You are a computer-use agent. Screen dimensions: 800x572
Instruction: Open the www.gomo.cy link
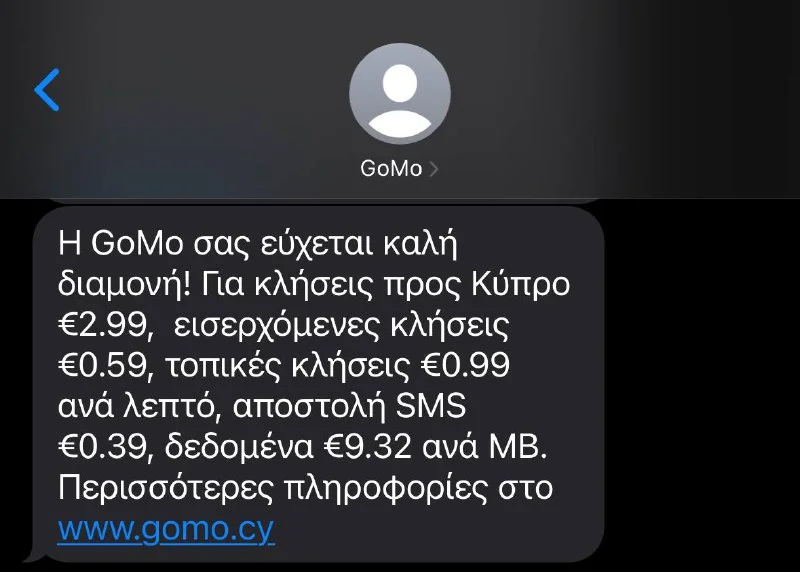coord(165,528)
